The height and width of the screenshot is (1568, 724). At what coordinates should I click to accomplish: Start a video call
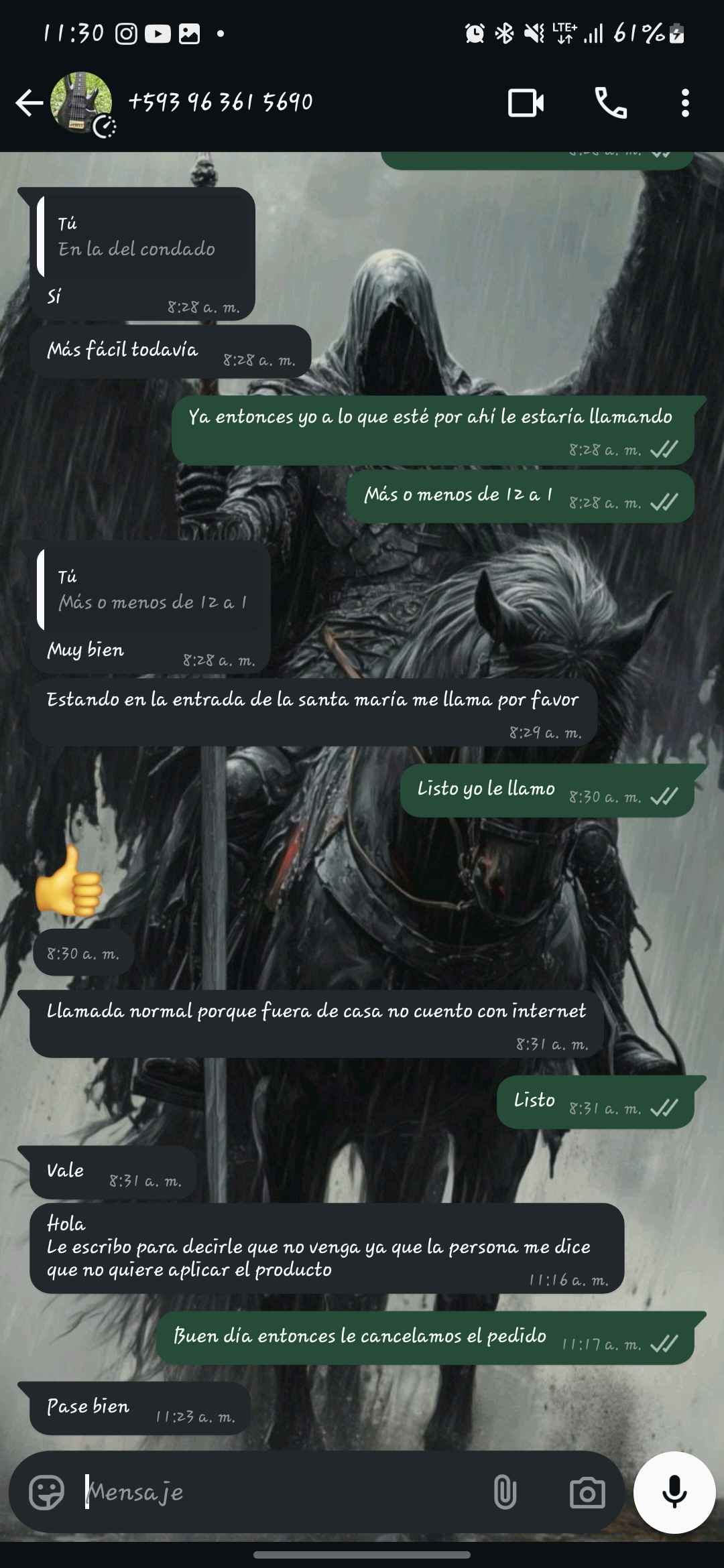point(526,103)
